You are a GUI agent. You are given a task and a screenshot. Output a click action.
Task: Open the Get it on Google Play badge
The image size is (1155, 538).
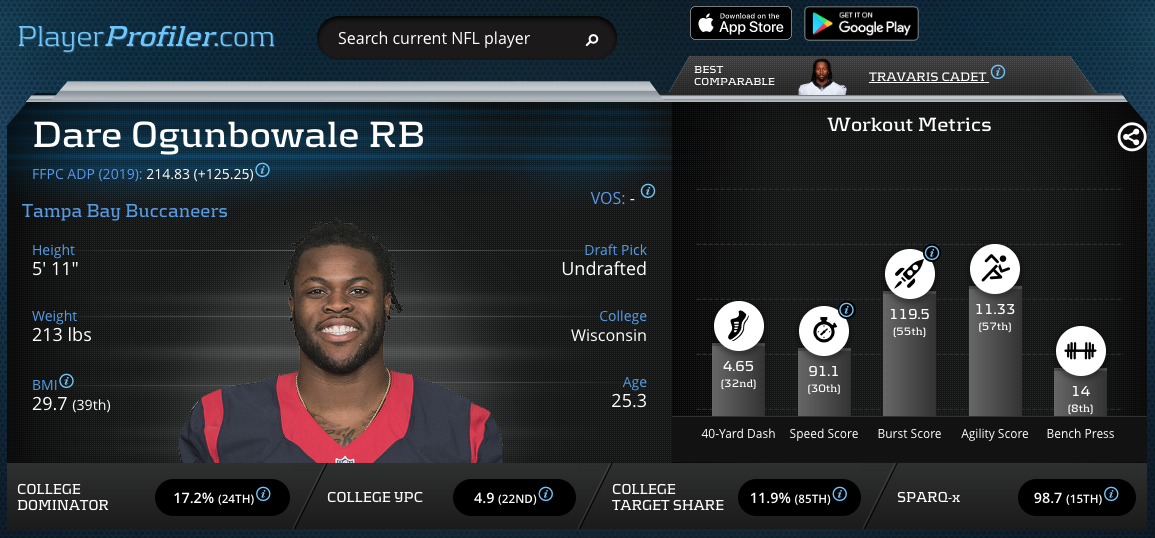tap(861, 23)
